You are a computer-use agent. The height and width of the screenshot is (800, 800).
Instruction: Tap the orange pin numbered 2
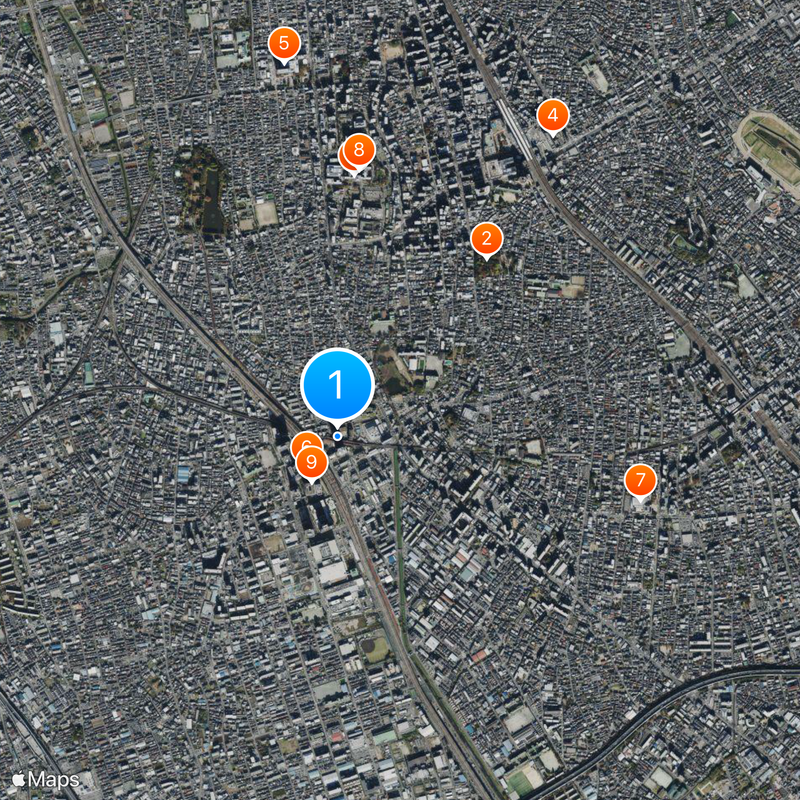point(486,239)
